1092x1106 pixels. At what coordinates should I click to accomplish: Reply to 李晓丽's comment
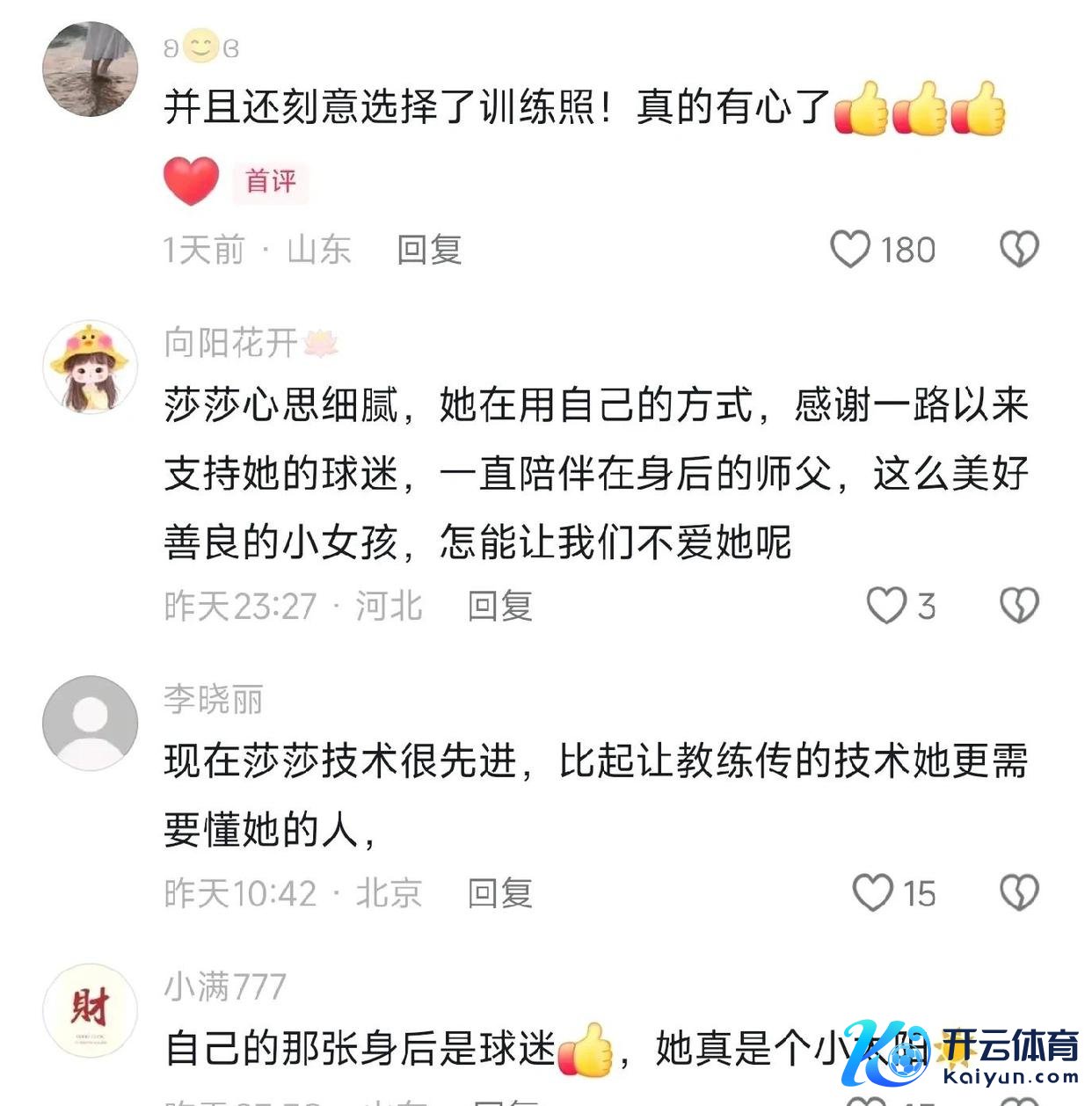pyautogui.click(x=499, y=893)
